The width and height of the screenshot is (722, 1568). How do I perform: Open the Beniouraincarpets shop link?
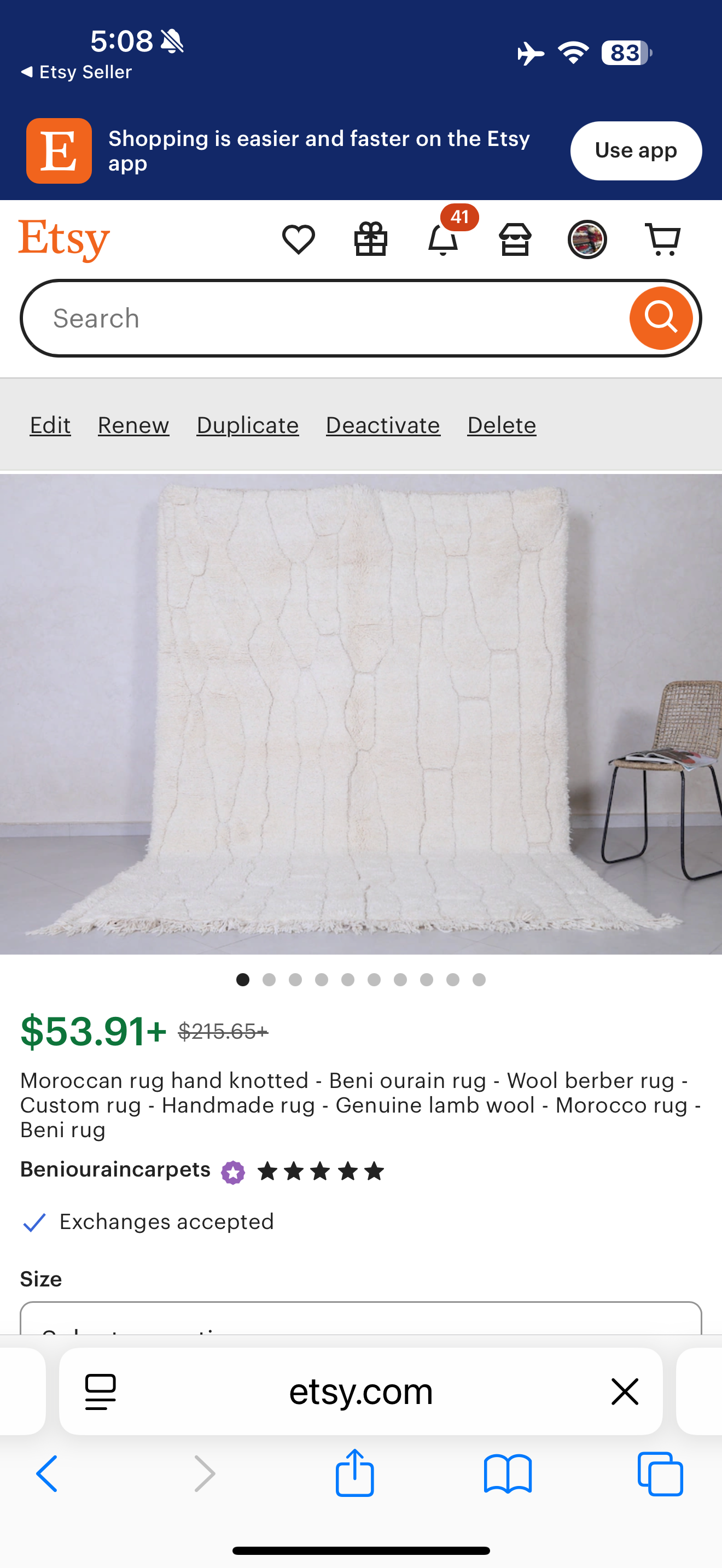pyautogui.click(x=115, y=1170)
